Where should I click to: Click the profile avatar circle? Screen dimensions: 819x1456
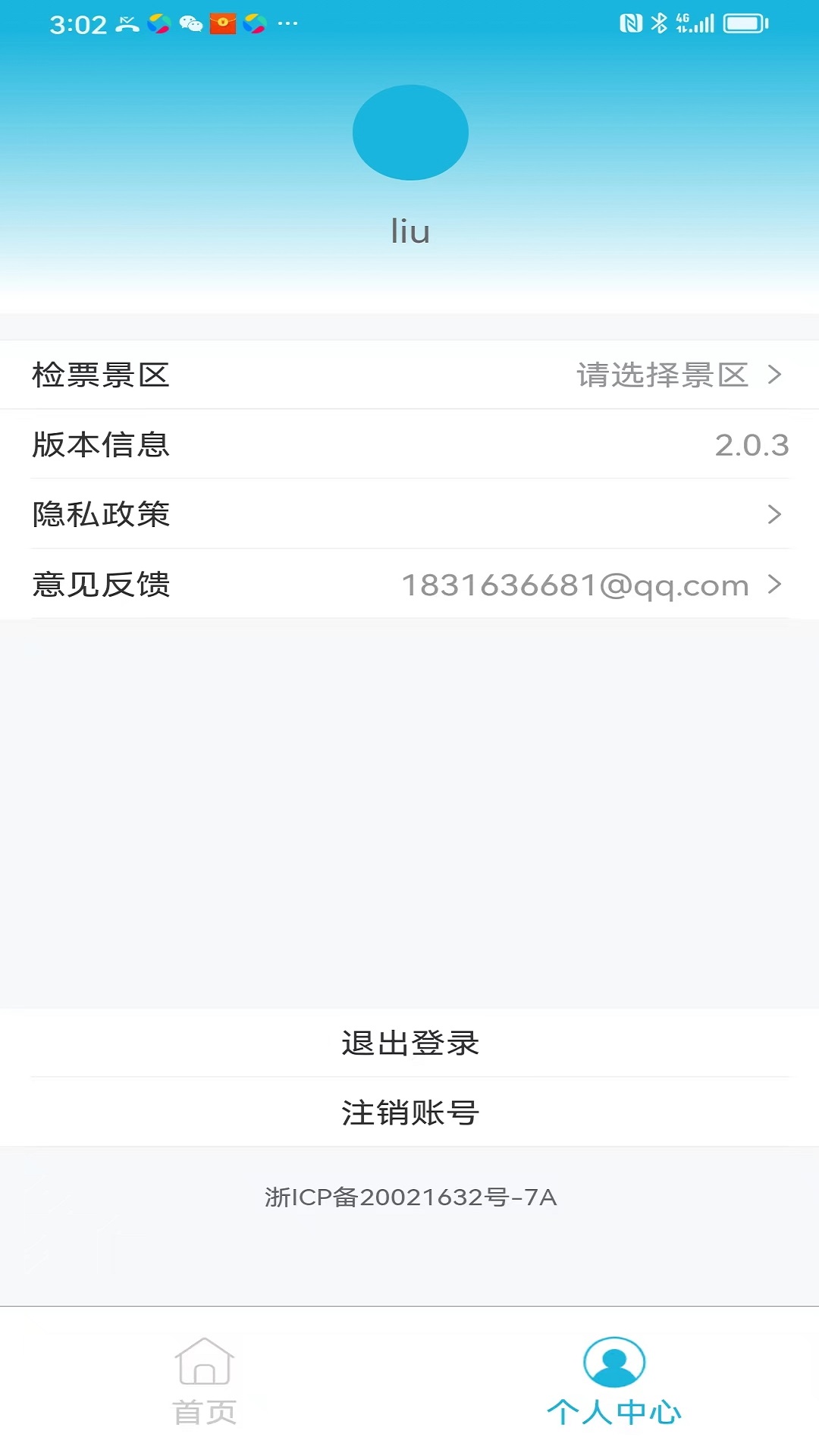[409, 133]
